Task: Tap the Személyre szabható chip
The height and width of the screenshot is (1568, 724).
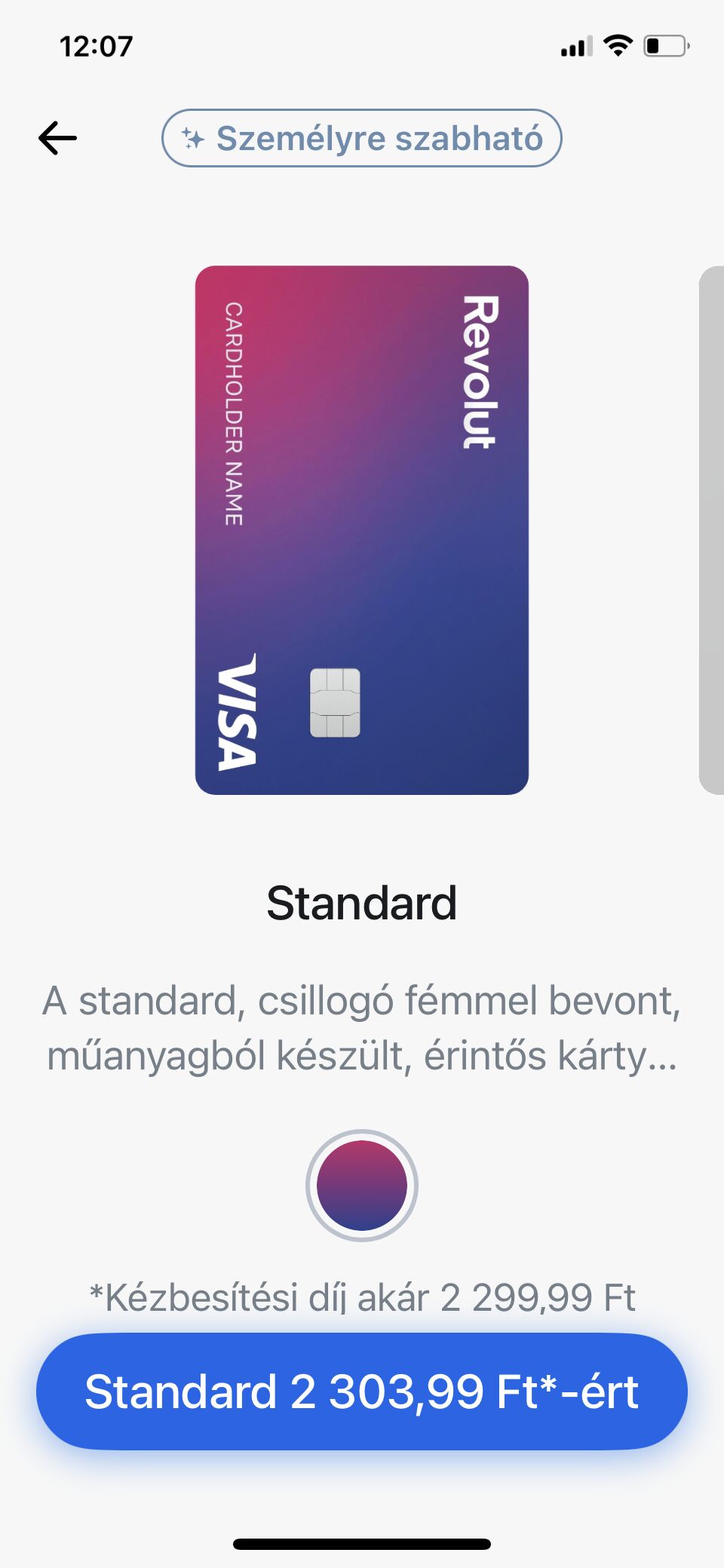Action: 362,138
